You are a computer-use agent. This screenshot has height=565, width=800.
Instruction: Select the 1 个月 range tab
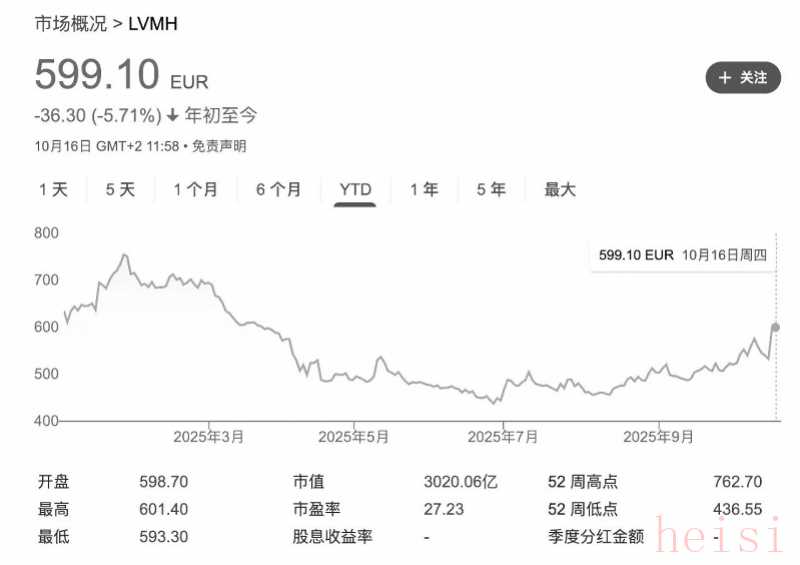tap(195, 189)
